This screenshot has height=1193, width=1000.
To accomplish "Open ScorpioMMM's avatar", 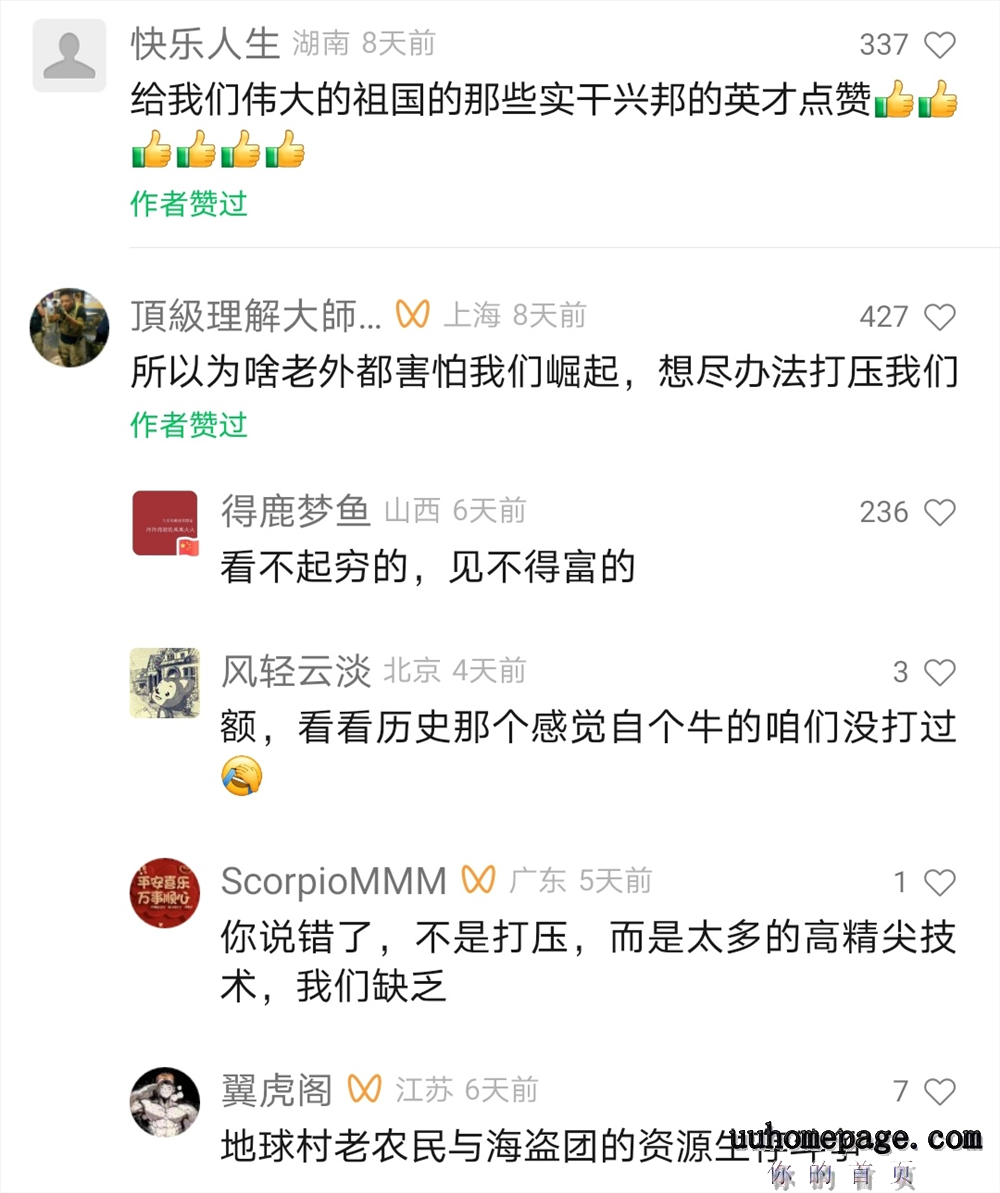I will pos(166,892).
